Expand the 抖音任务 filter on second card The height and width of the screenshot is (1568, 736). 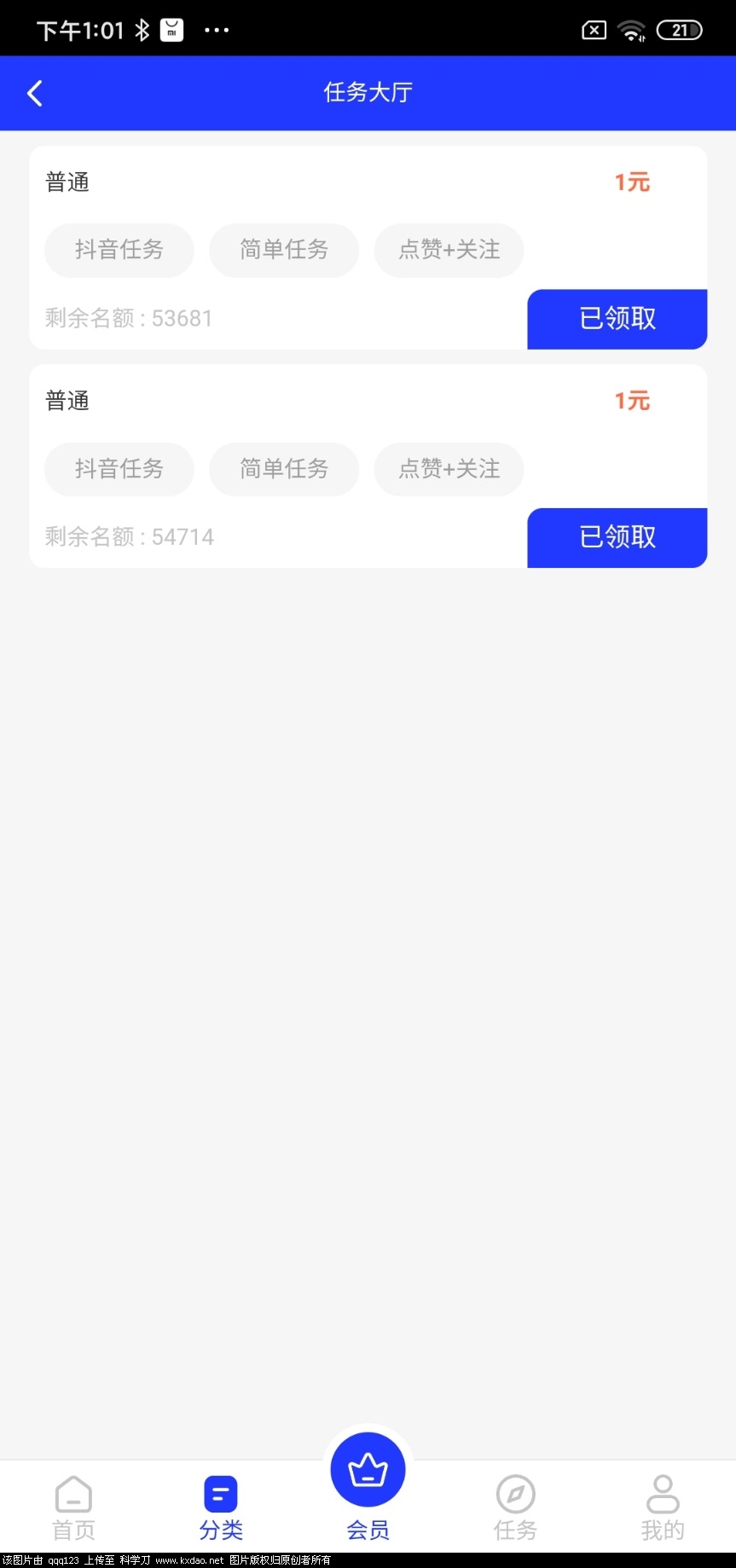pyautogui.click(x=119, y=469)
